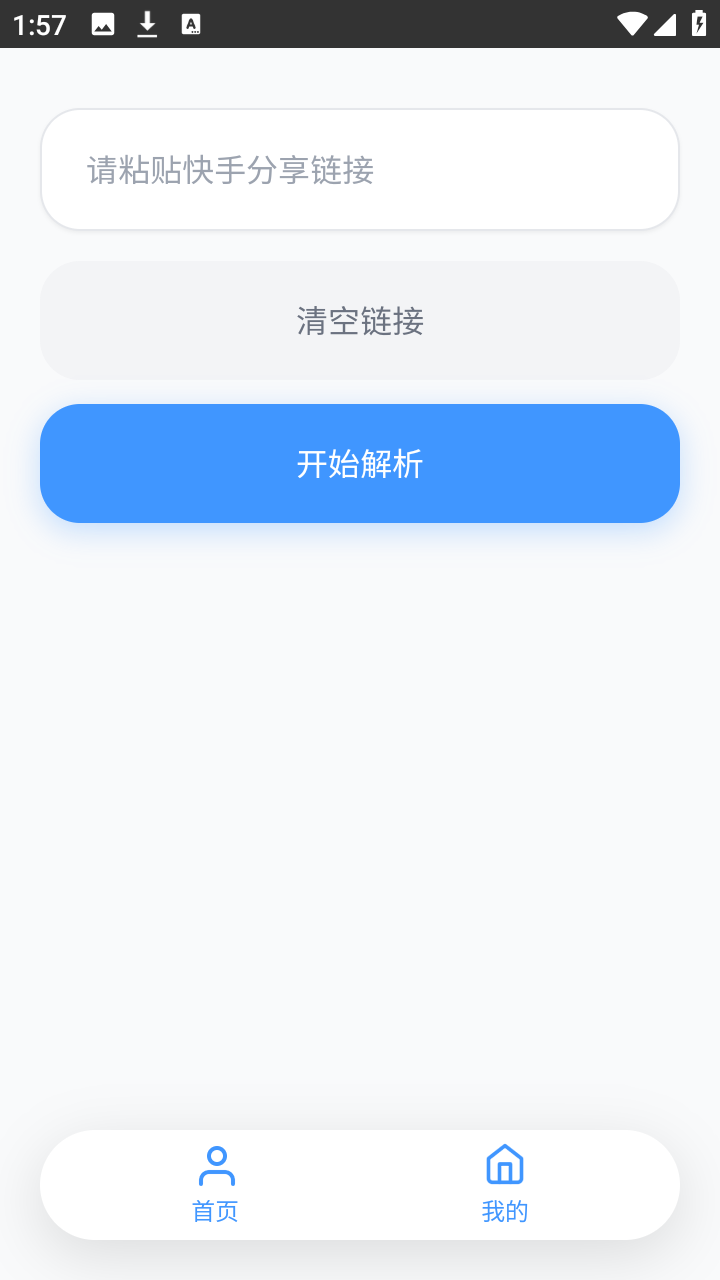The width and height of the screenshot is (720, 1280).
Task: Start parsing with 开始解析 button
Action: click(x=360, y=464)
